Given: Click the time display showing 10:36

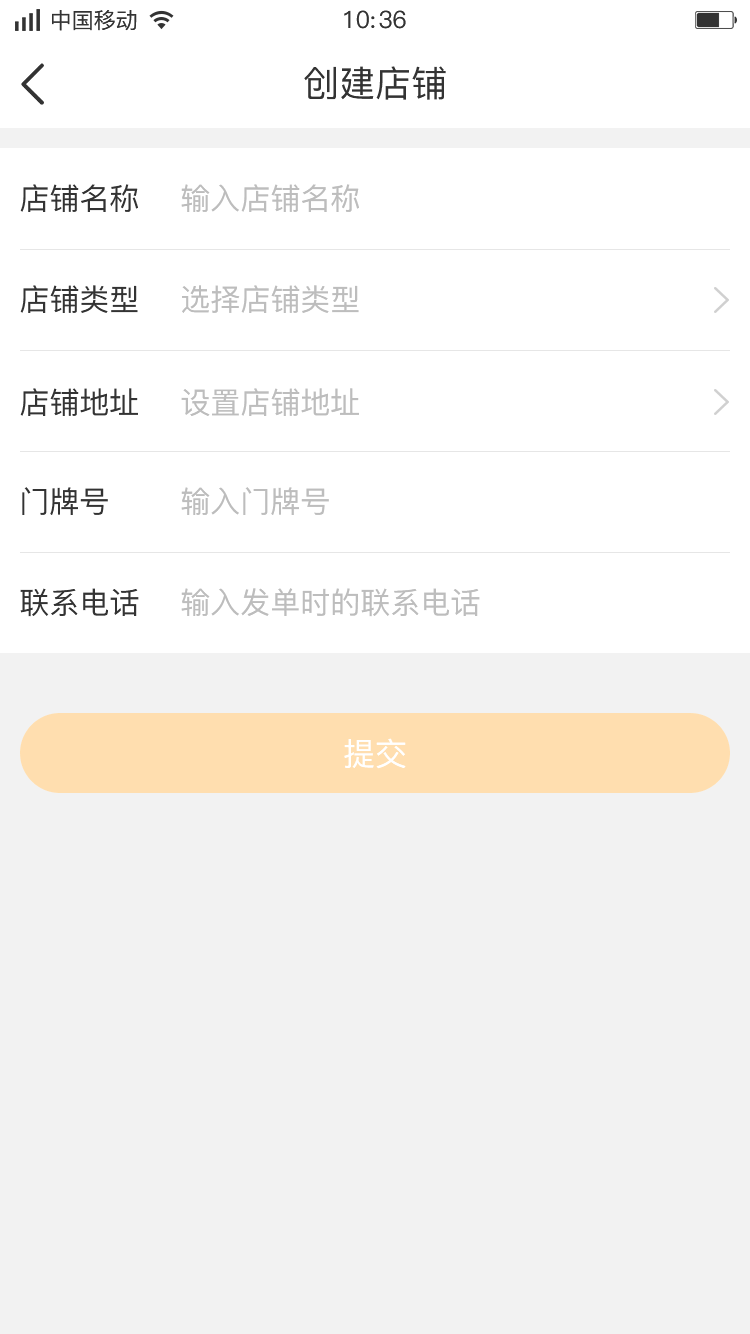Looking at the screenshot, I should (375, 20).
